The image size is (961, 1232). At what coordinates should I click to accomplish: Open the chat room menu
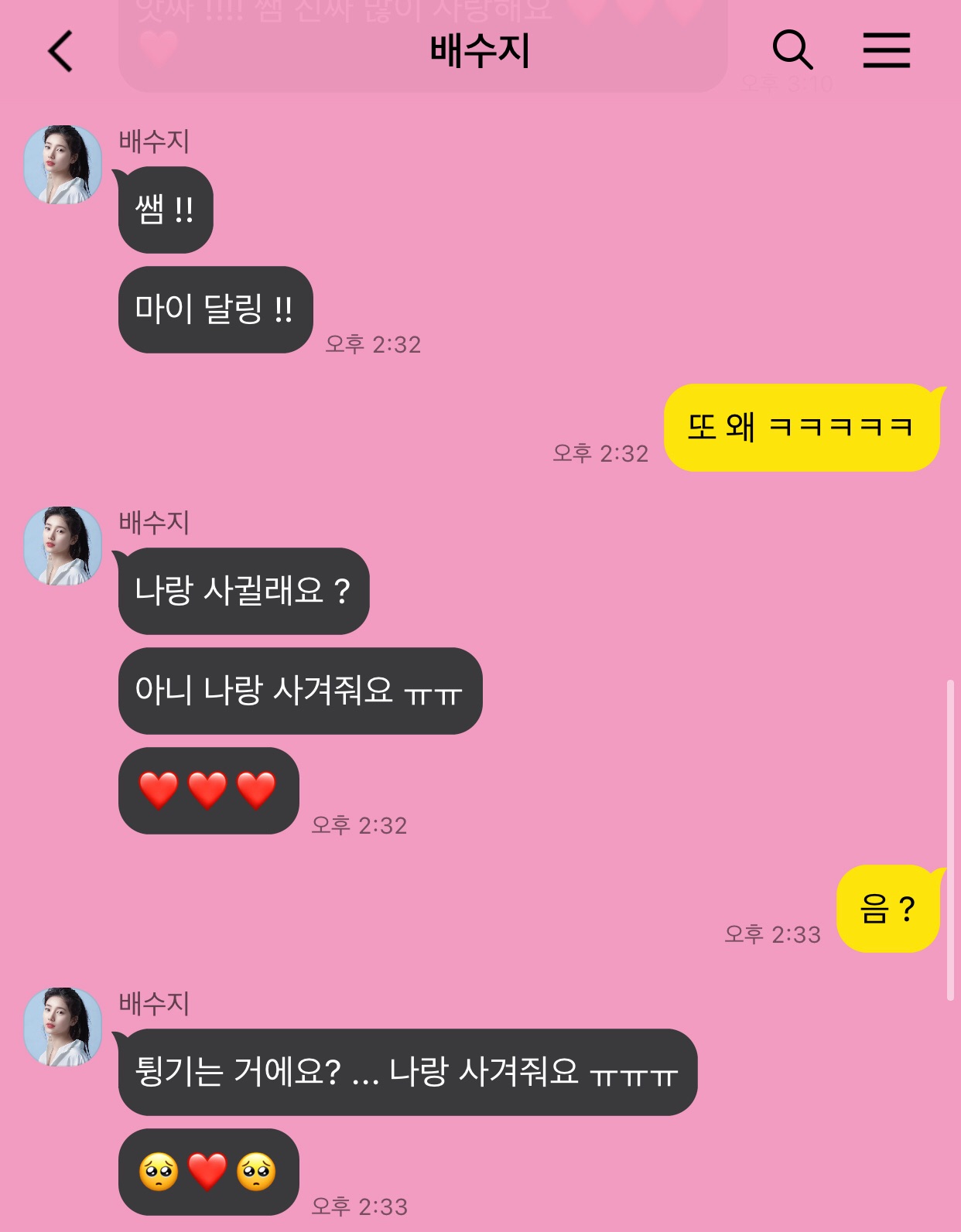point(886,51)
